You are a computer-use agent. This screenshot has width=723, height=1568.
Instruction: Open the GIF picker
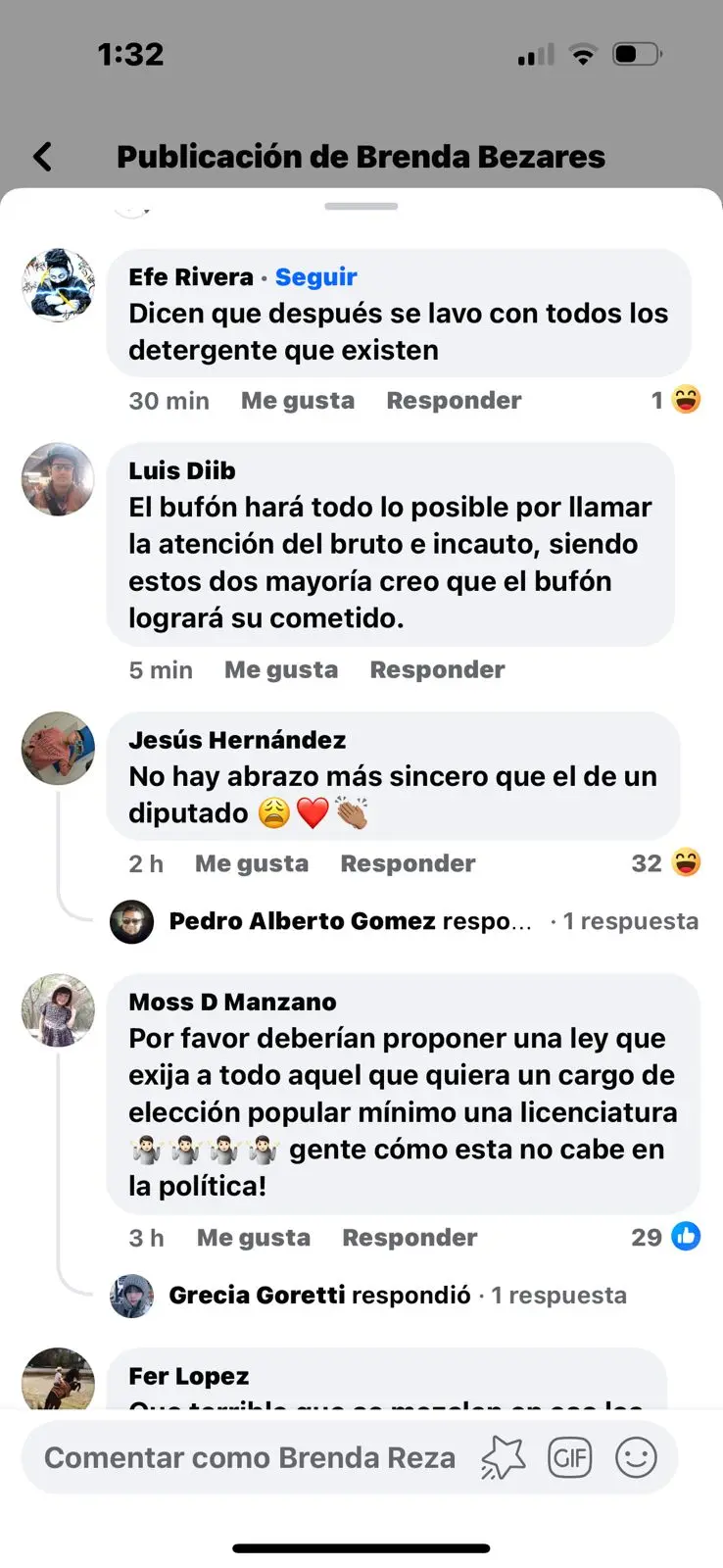point(569,1458)
